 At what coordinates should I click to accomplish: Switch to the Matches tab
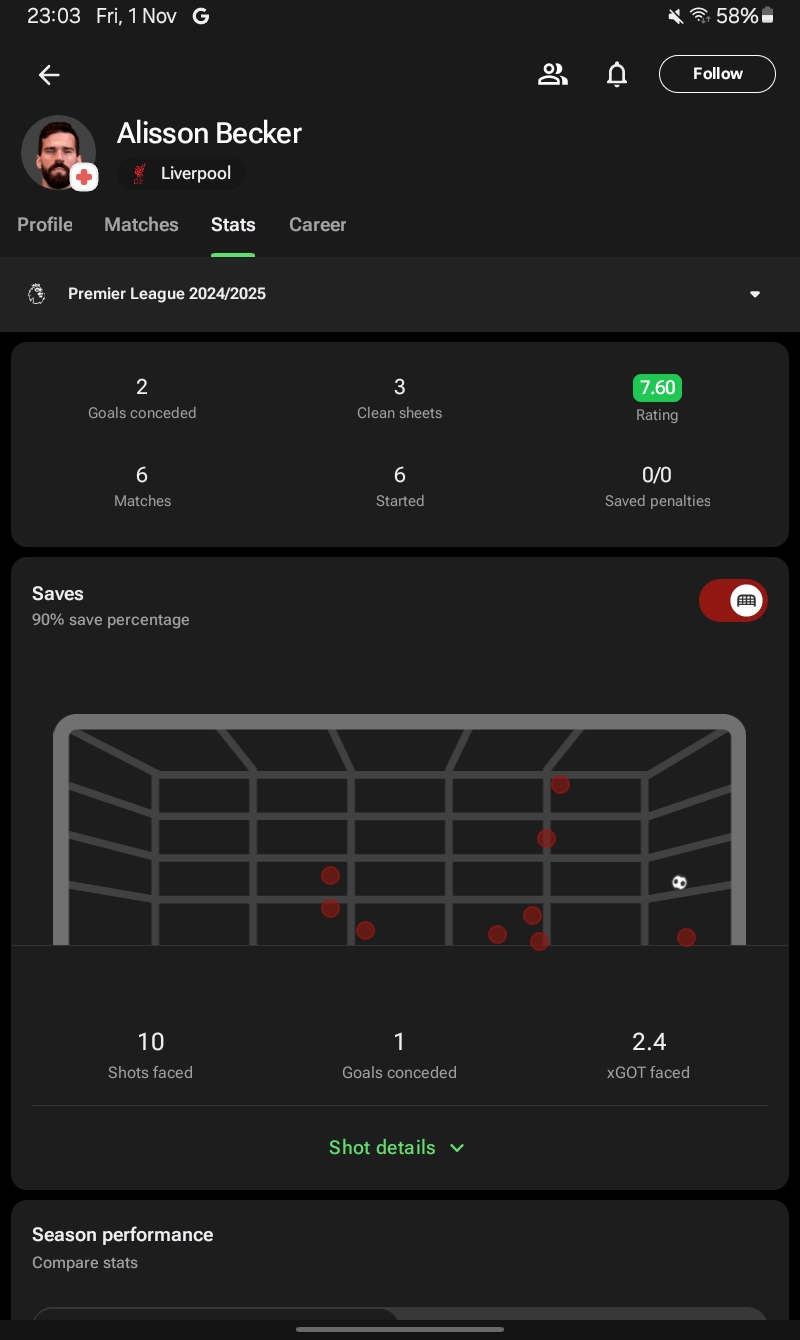(x=141, y=225)
